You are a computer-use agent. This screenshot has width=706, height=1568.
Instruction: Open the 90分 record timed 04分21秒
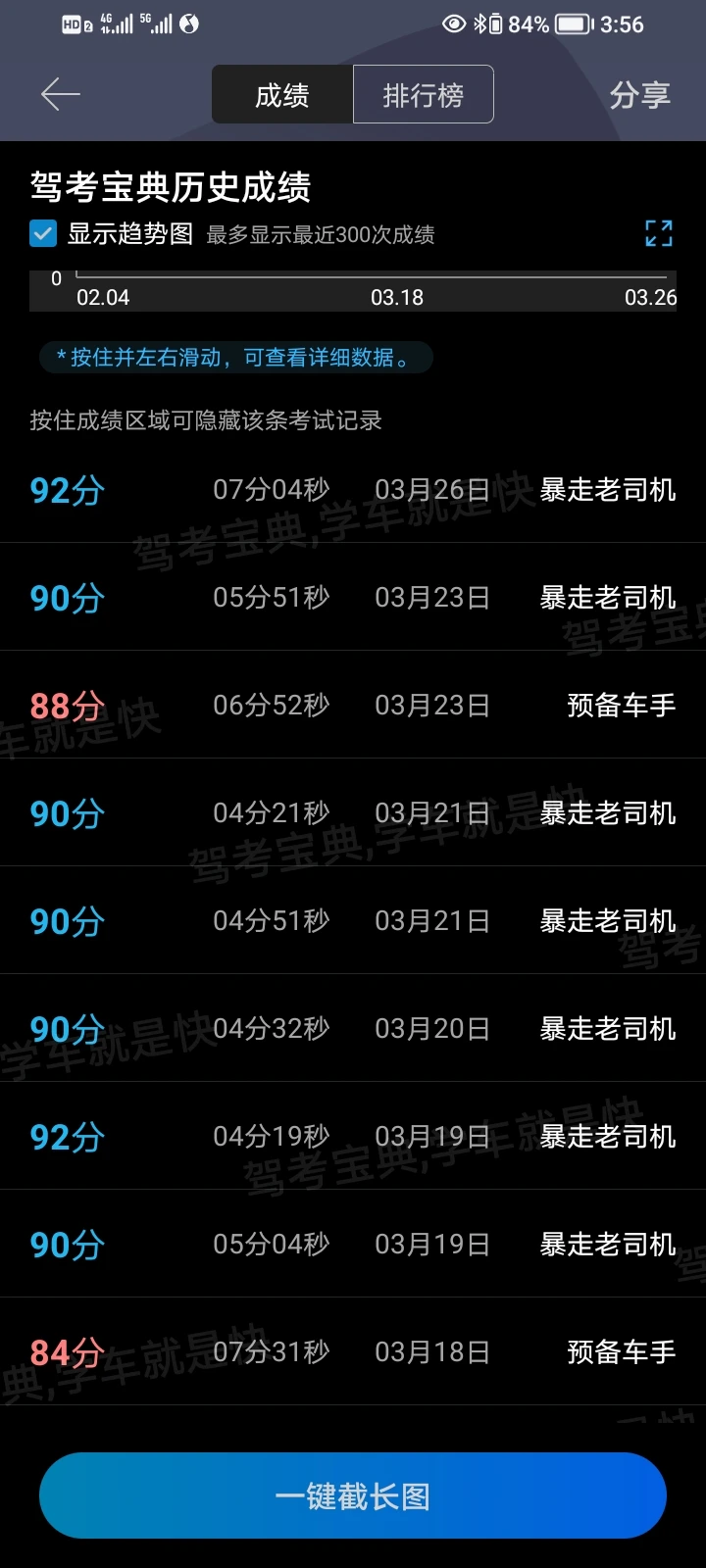coord(353,812)
